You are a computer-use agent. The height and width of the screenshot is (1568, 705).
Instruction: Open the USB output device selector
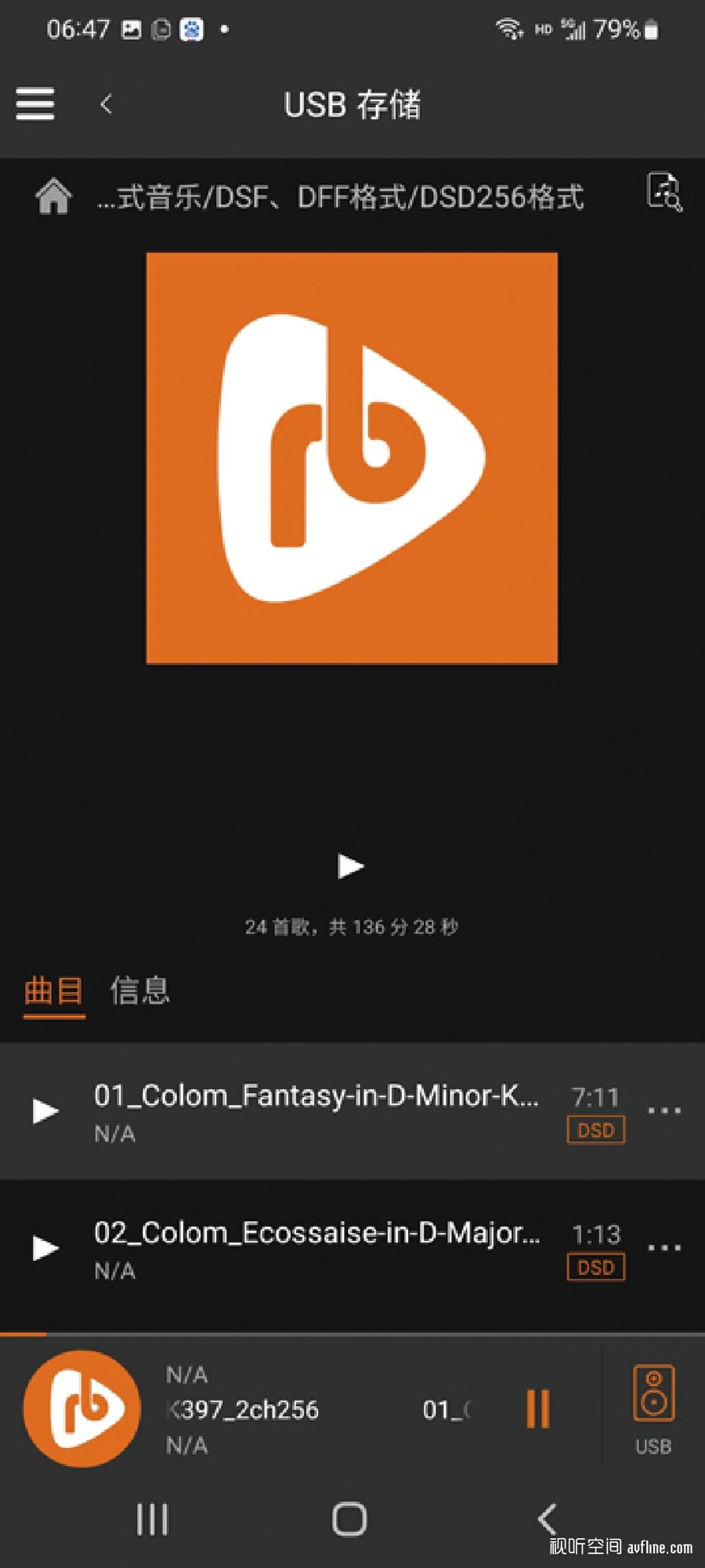click(653, 1410)
